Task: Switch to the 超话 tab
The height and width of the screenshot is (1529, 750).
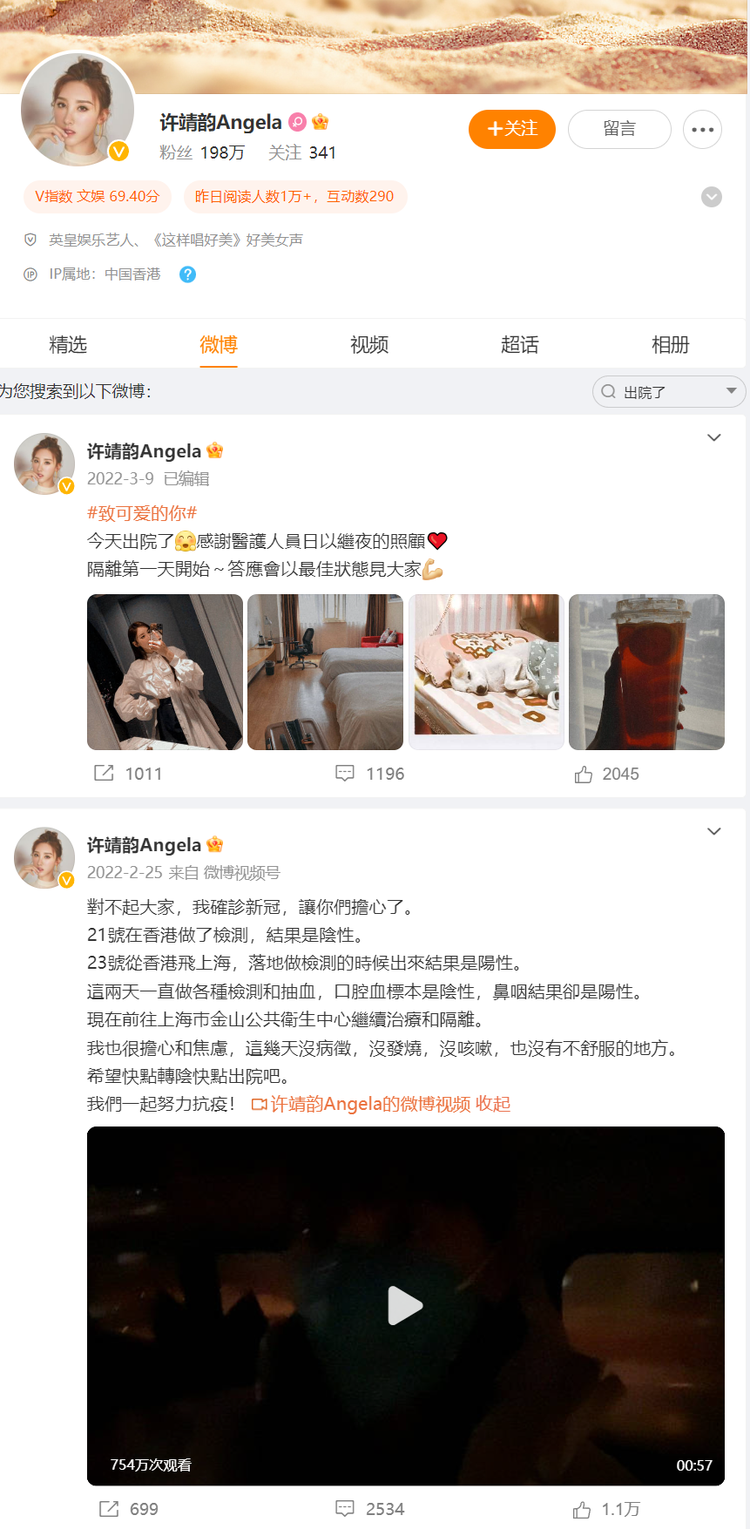Action: [x=519, y=345]
